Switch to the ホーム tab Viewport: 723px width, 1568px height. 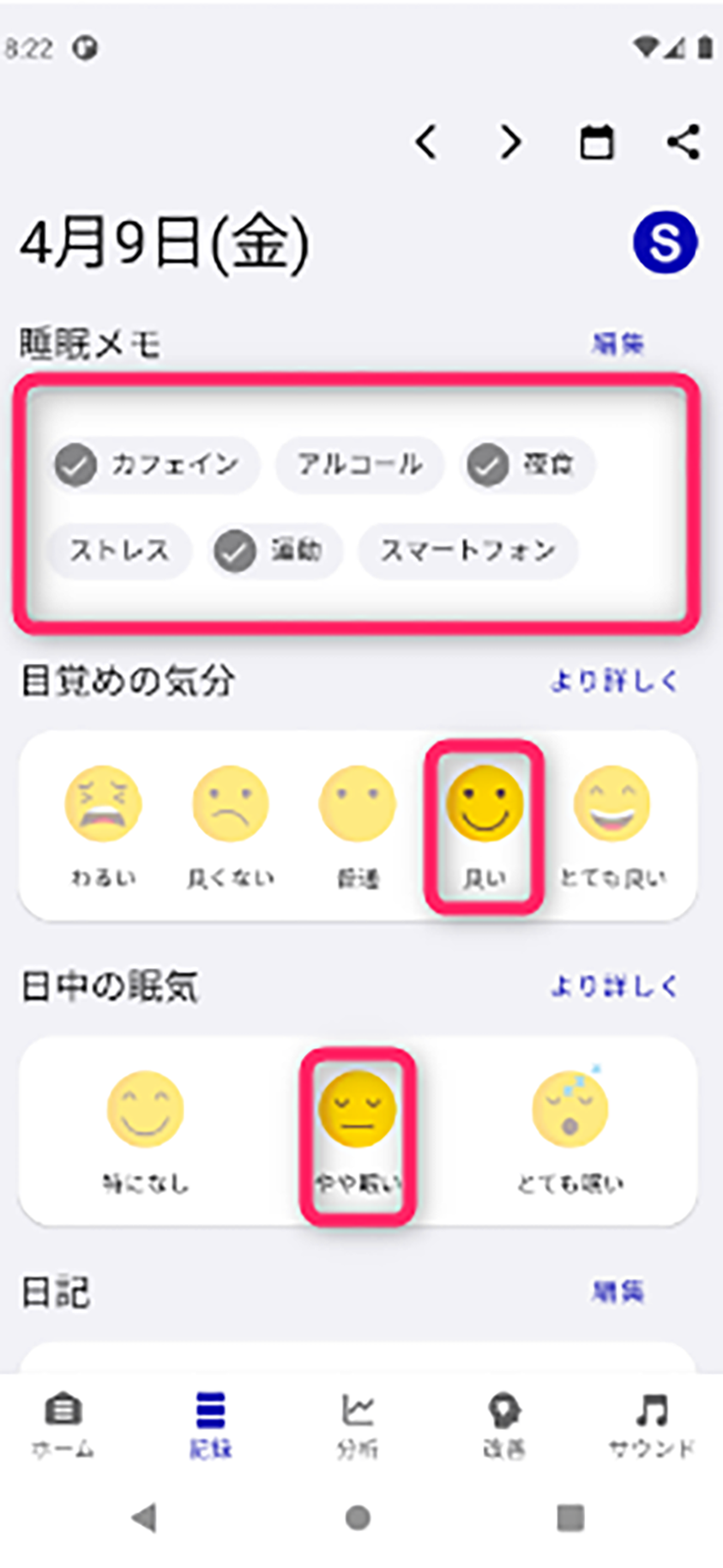click(63, 1426)
